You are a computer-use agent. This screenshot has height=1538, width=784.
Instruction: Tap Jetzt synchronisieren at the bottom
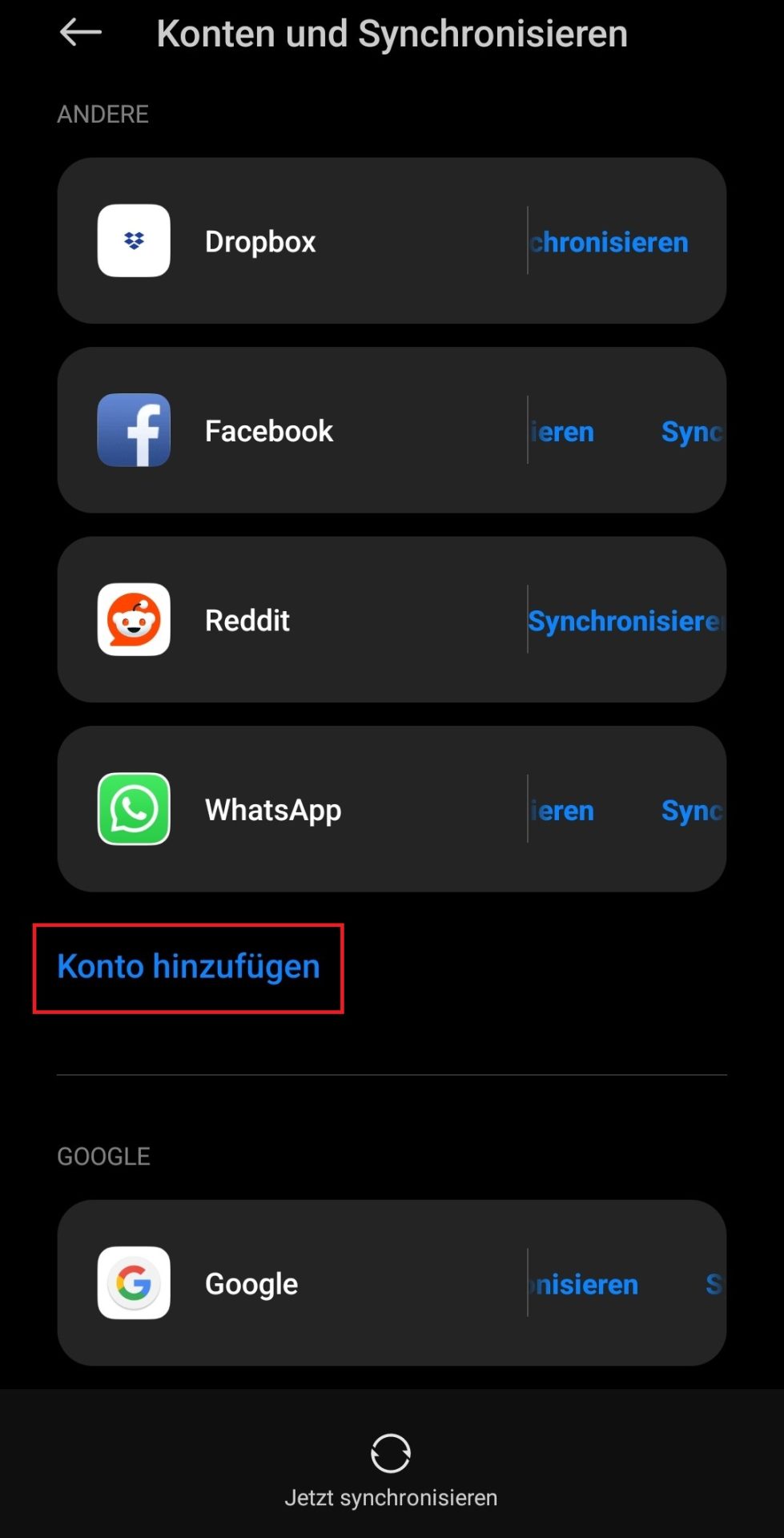391,1470
